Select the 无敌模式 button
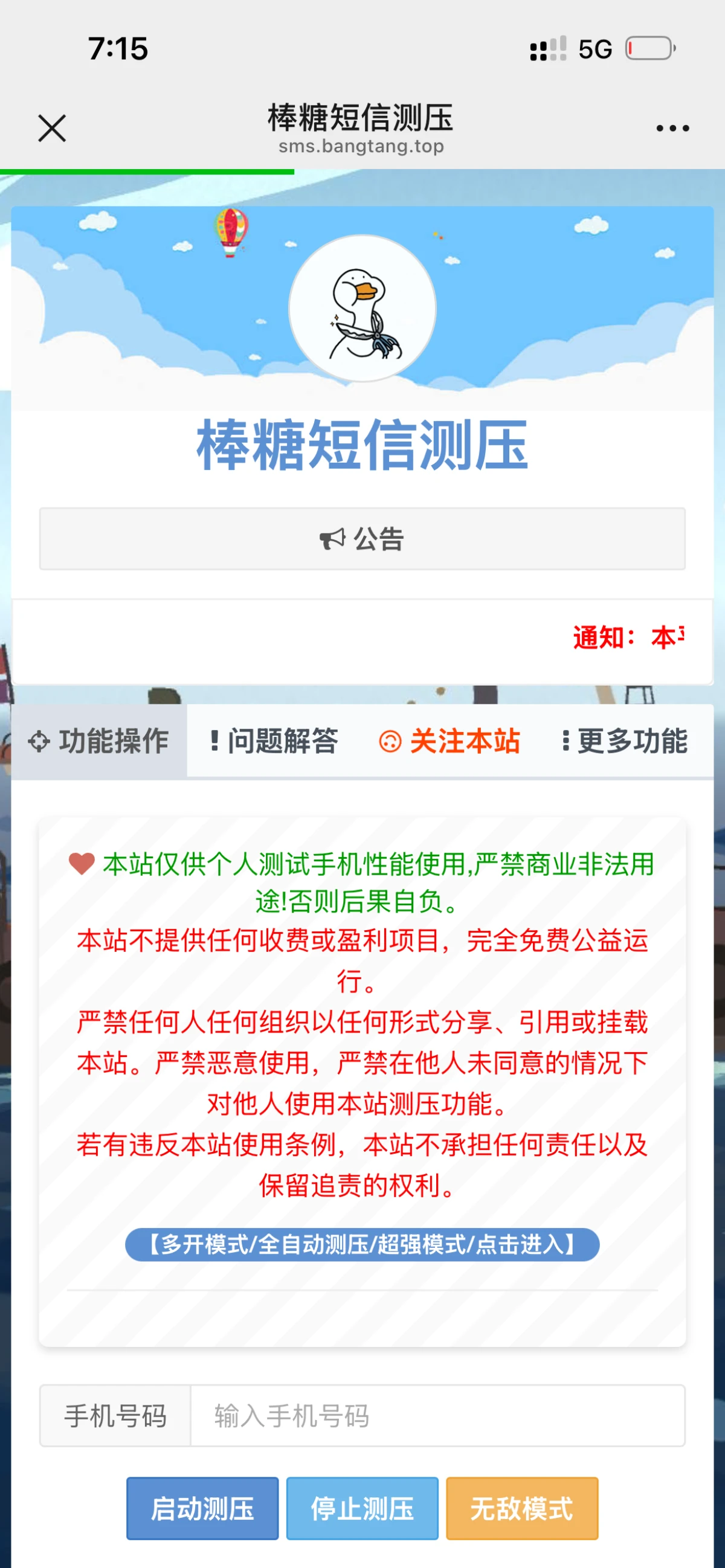725x1568 pixels. click(522, 1508)
